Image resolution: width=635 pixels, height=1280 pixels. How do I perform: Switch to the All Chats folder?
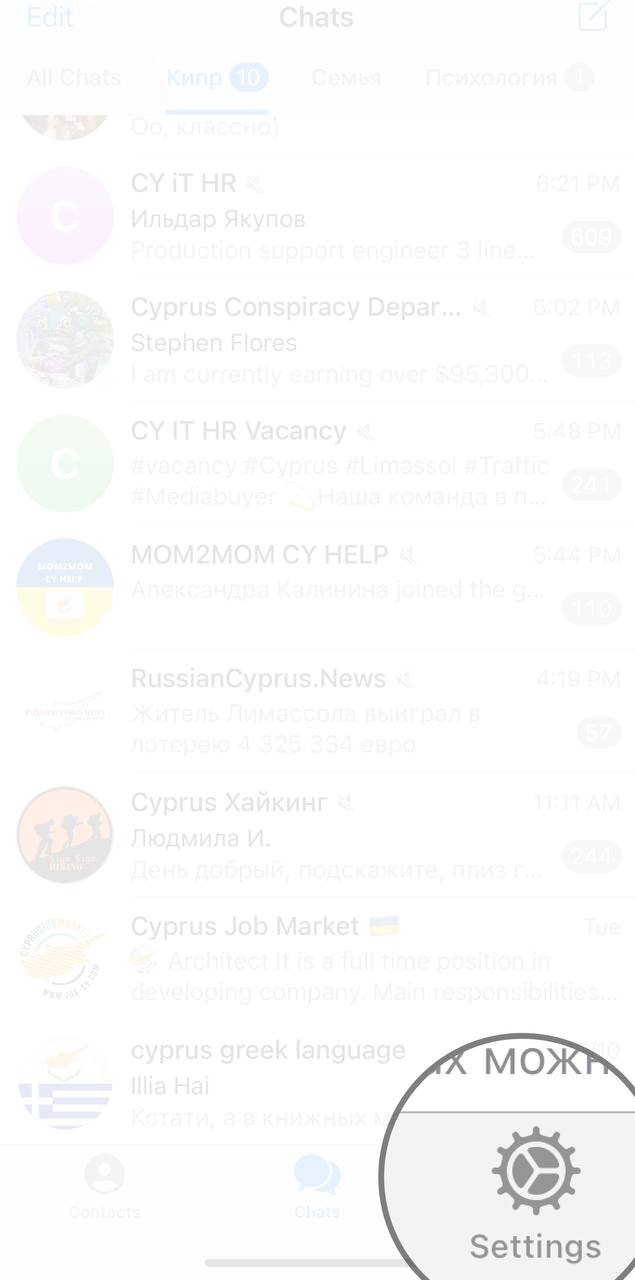point(73,78)
